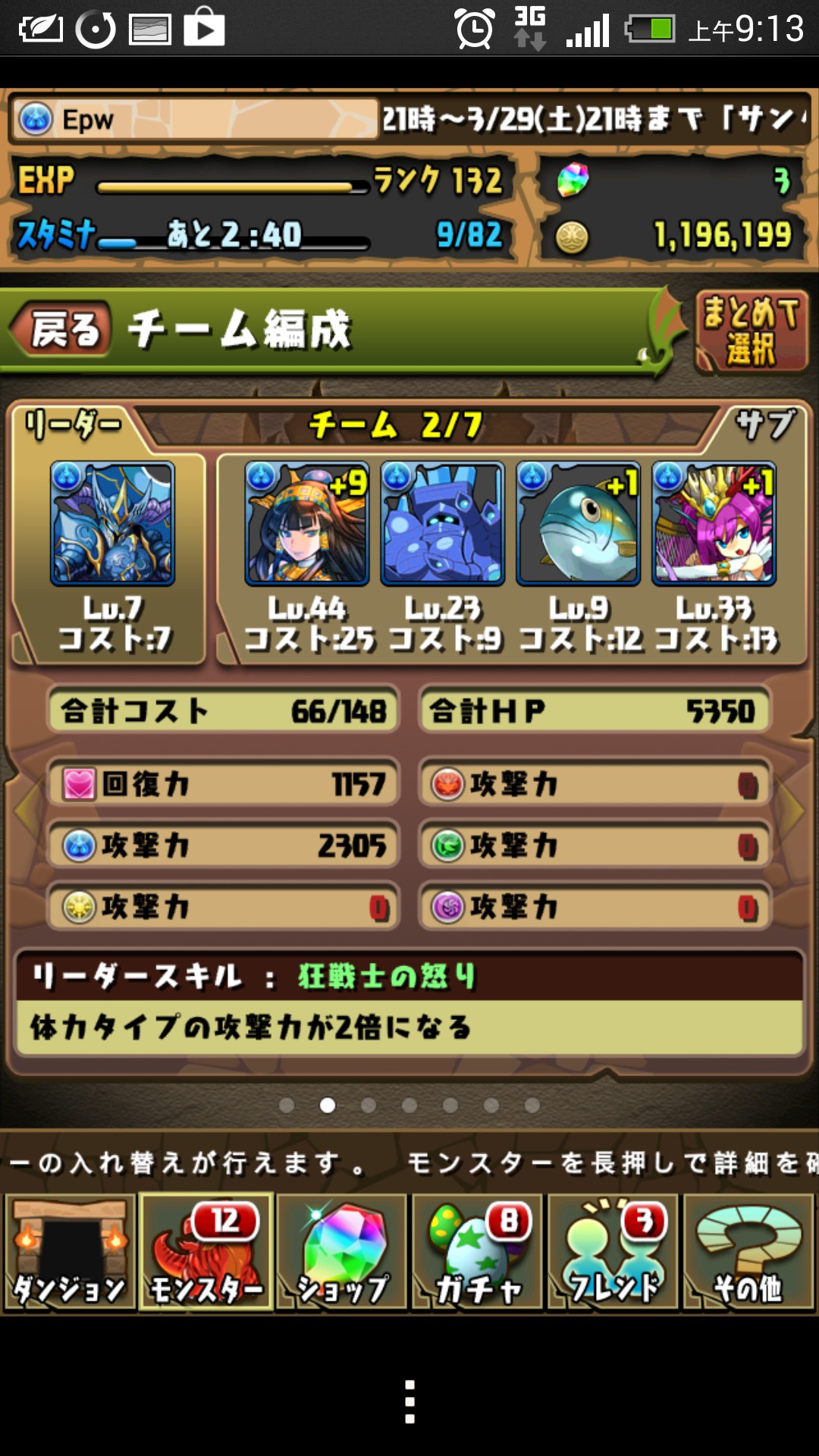This screenshot has width=819, height=1456.
Task: Open the ショップ shop tab
Action: pos(342,1252)
